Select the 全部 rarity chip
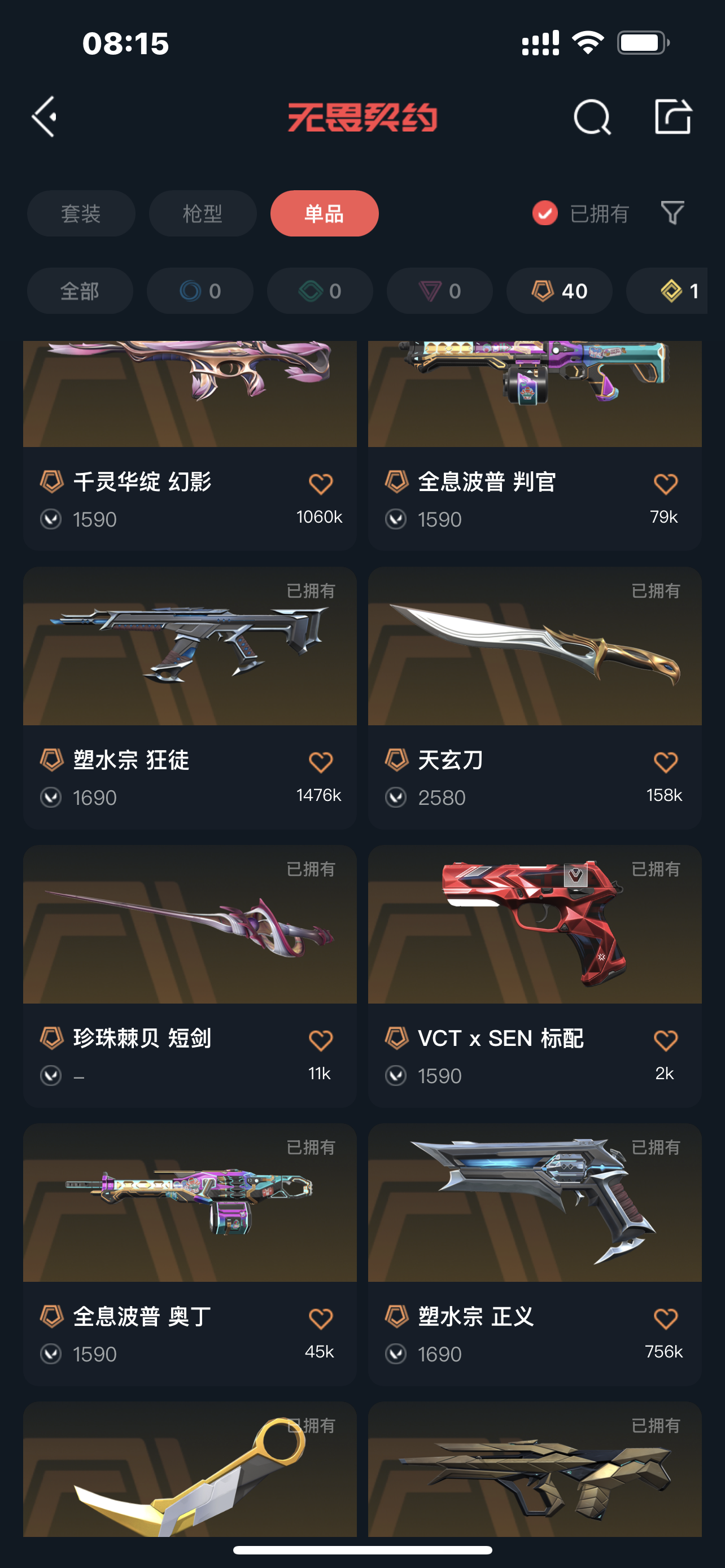The height and width of the screenshot is (1568, 725). [80, 291]
